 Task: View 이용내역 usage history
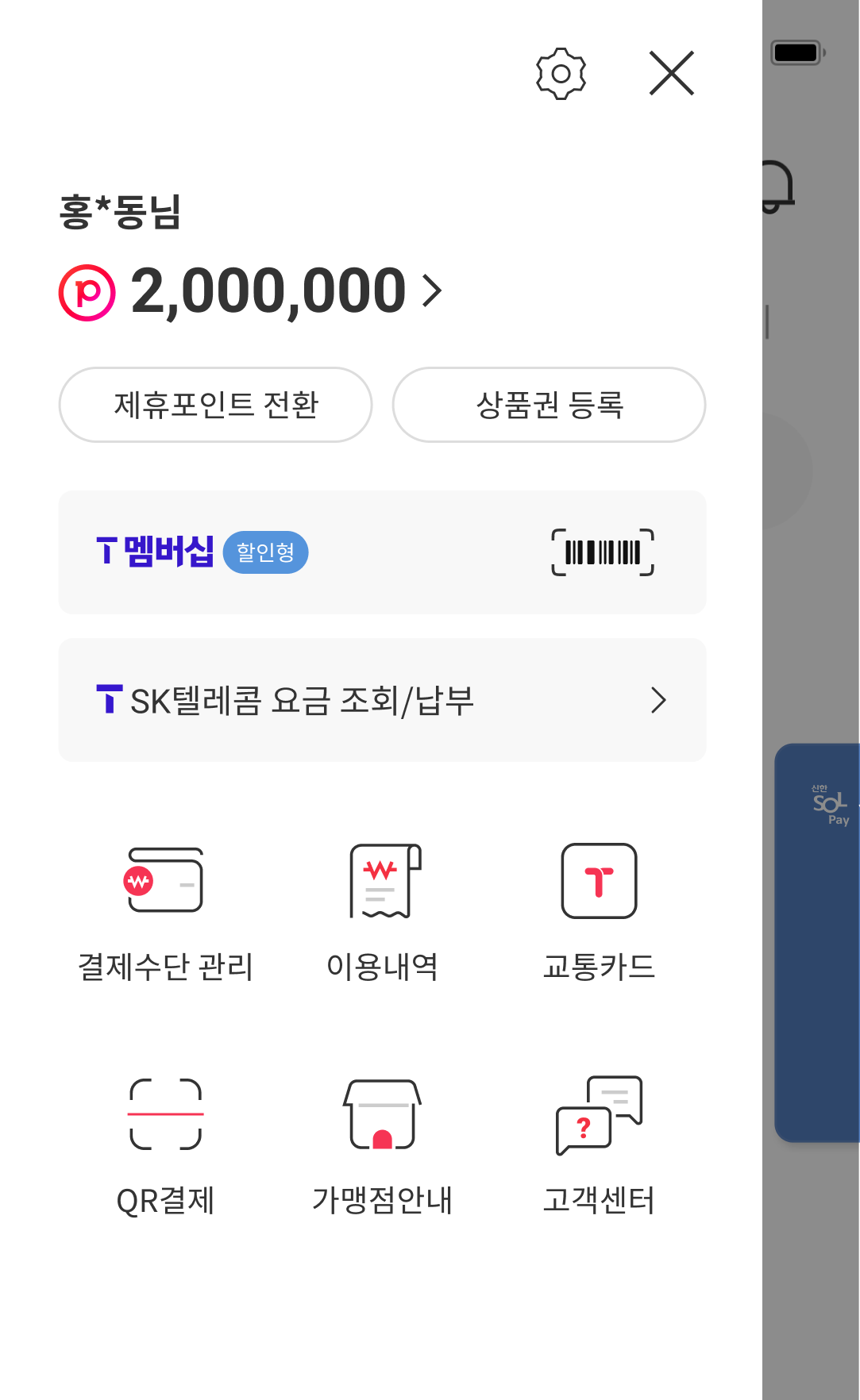point(382,913)
